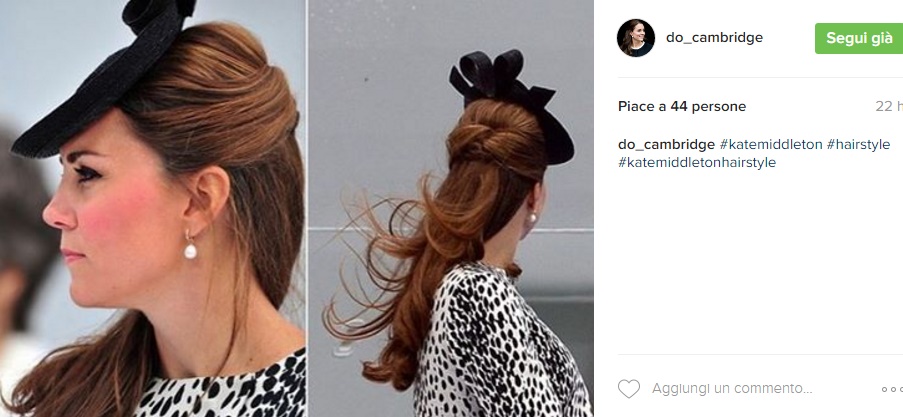Like this post with the heart icon

coord(628,389)
